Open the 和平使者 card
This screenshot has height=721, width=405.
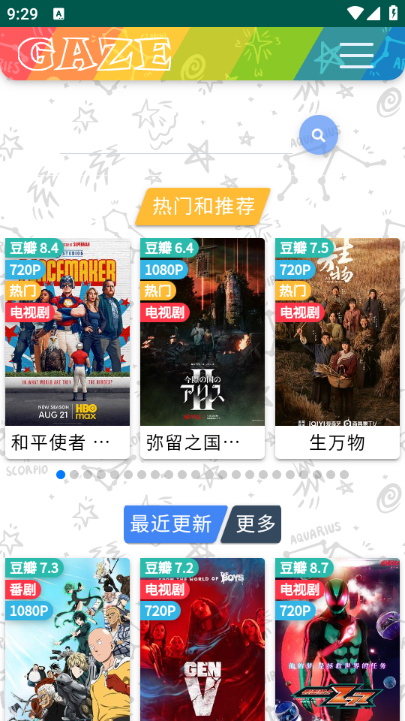[x=68, y=348]
